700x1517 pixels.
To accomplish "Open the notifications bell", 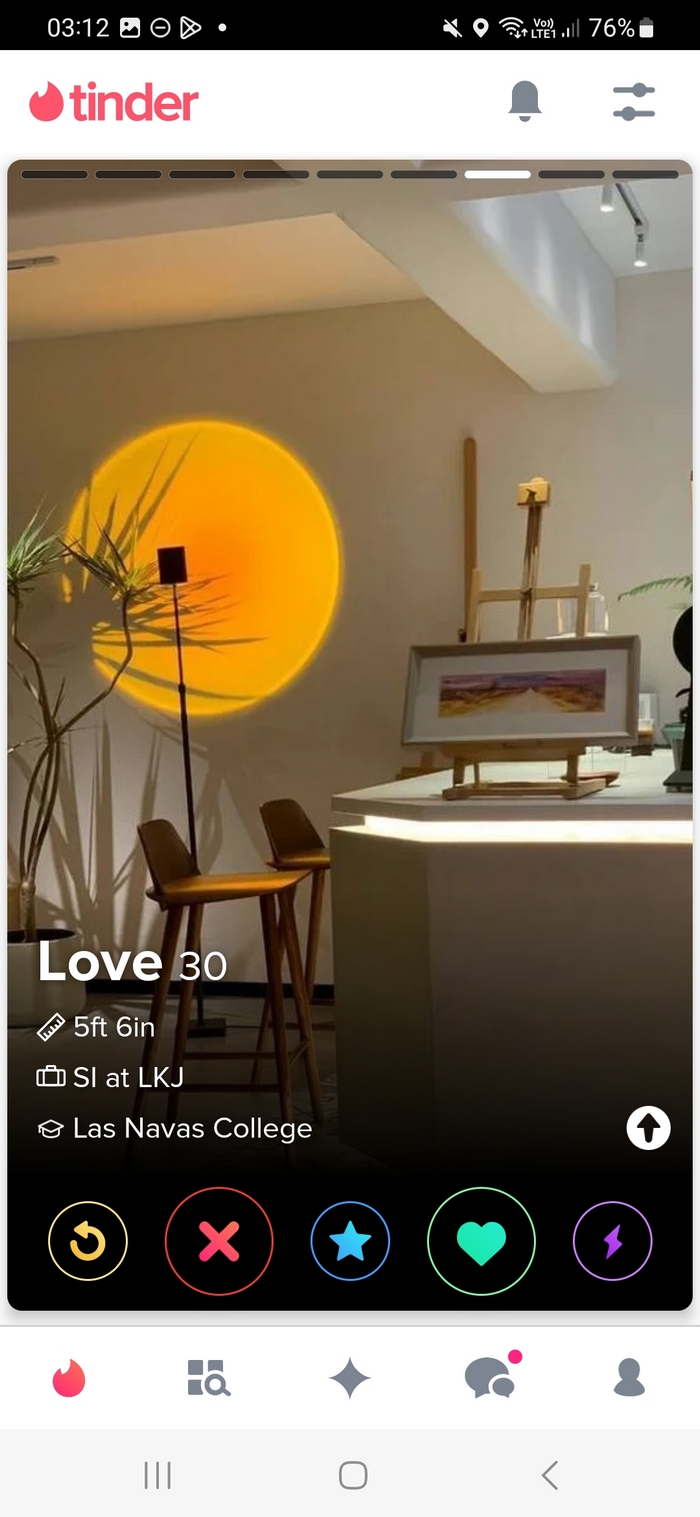I will point(525,102).
